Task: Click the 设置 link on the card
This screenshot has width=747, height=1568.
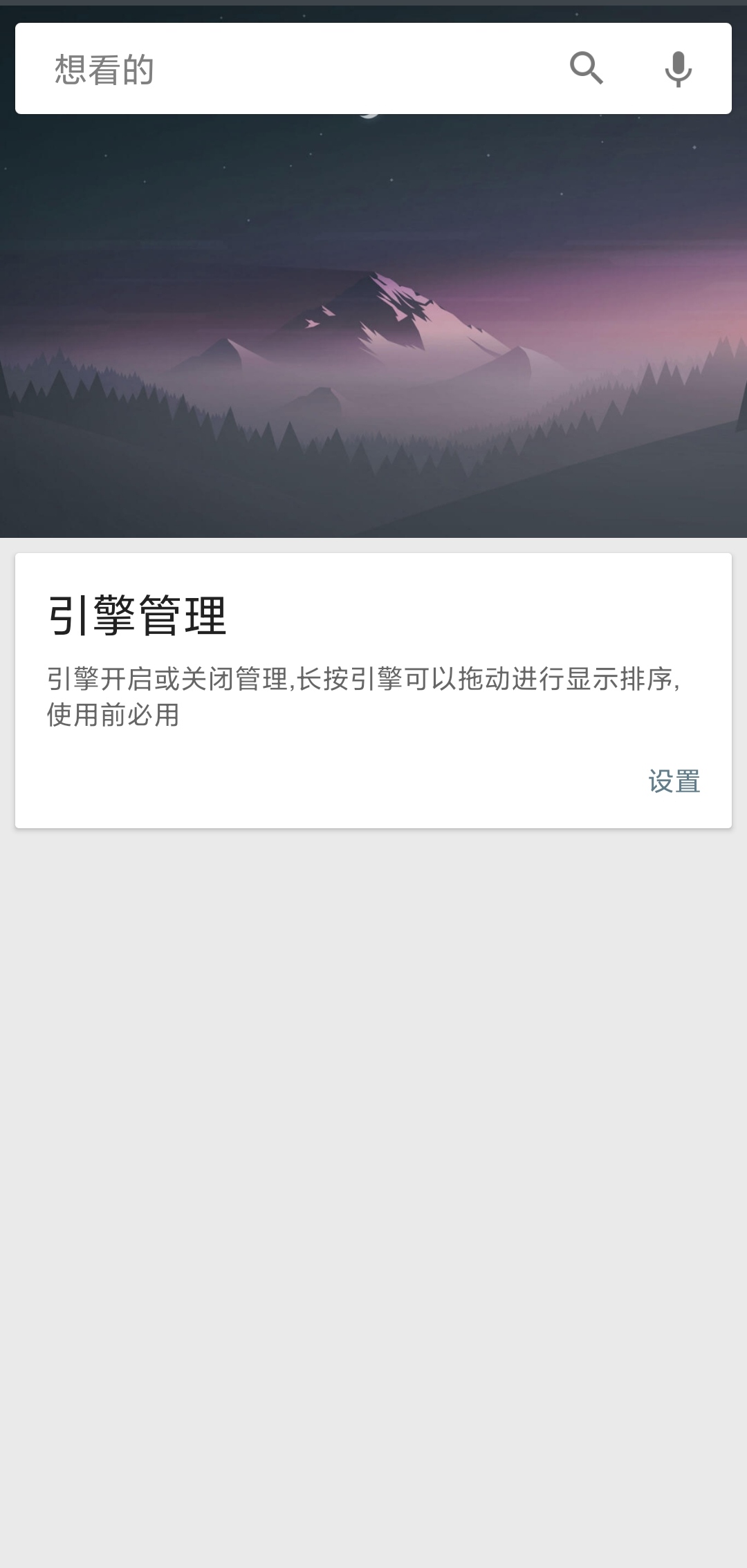Action: coord(674,782)
